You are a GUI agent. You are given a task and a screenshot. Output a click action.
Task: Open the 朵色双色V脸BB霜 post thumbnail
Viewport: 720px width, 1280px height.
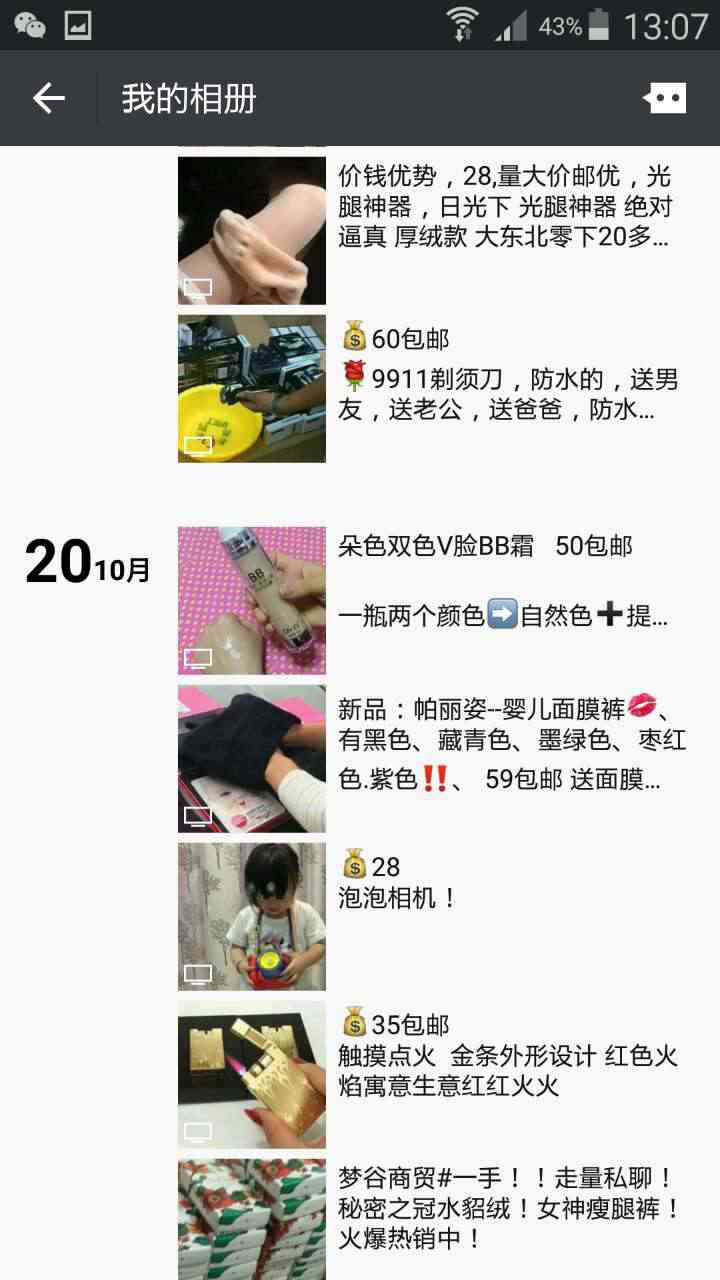(x=251, y=600)
